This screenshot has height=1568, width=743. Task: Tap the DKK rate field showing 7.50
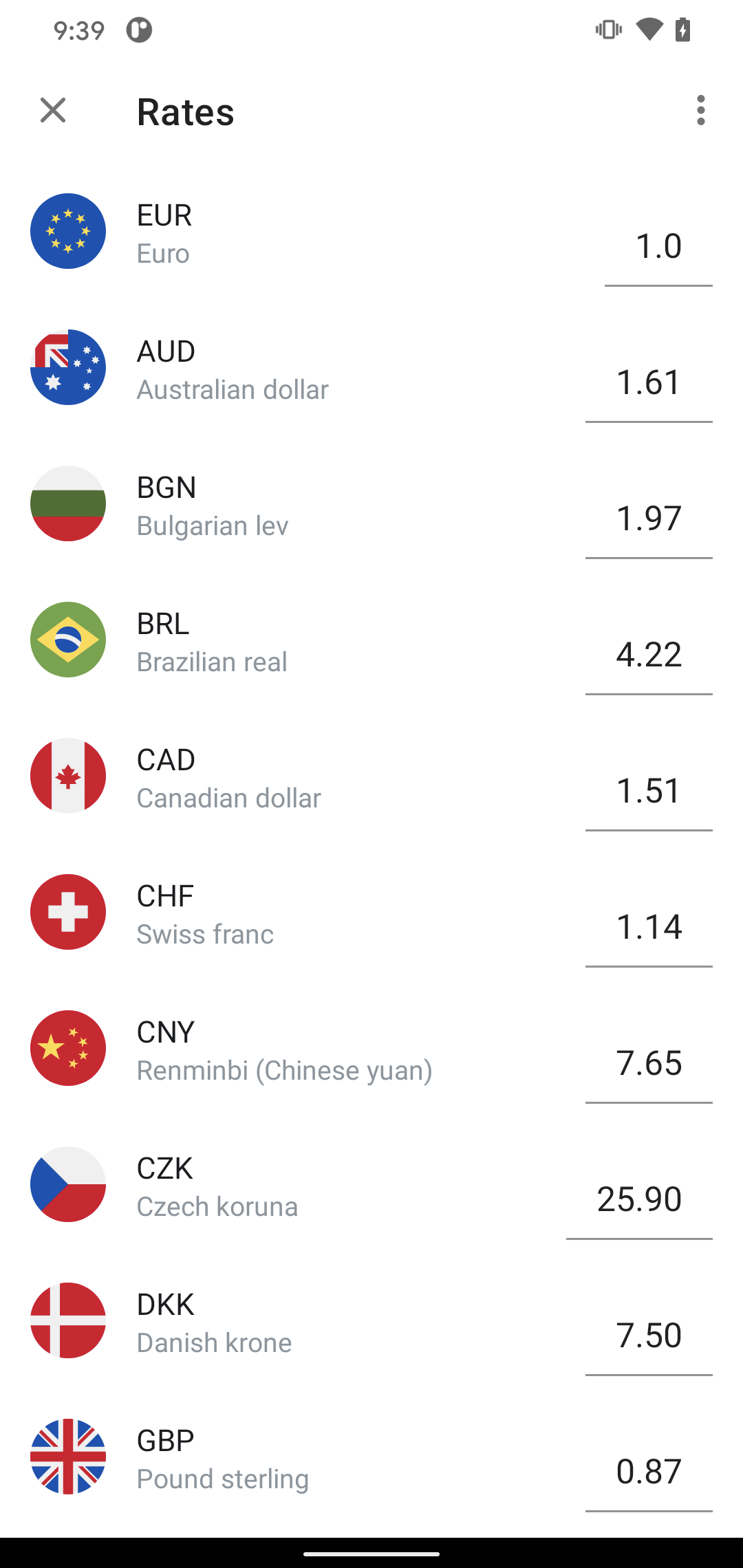click(x=647, y=1334)
